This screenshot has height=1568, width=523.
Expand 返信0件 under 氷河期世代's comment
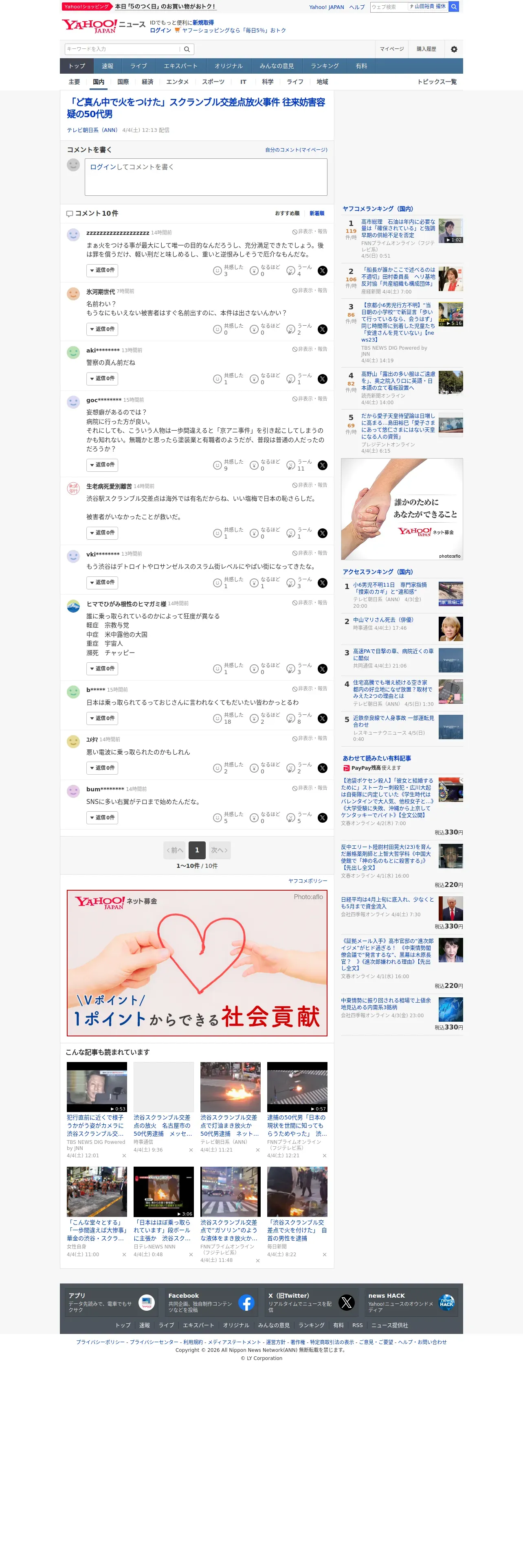(x=102, y=329)
